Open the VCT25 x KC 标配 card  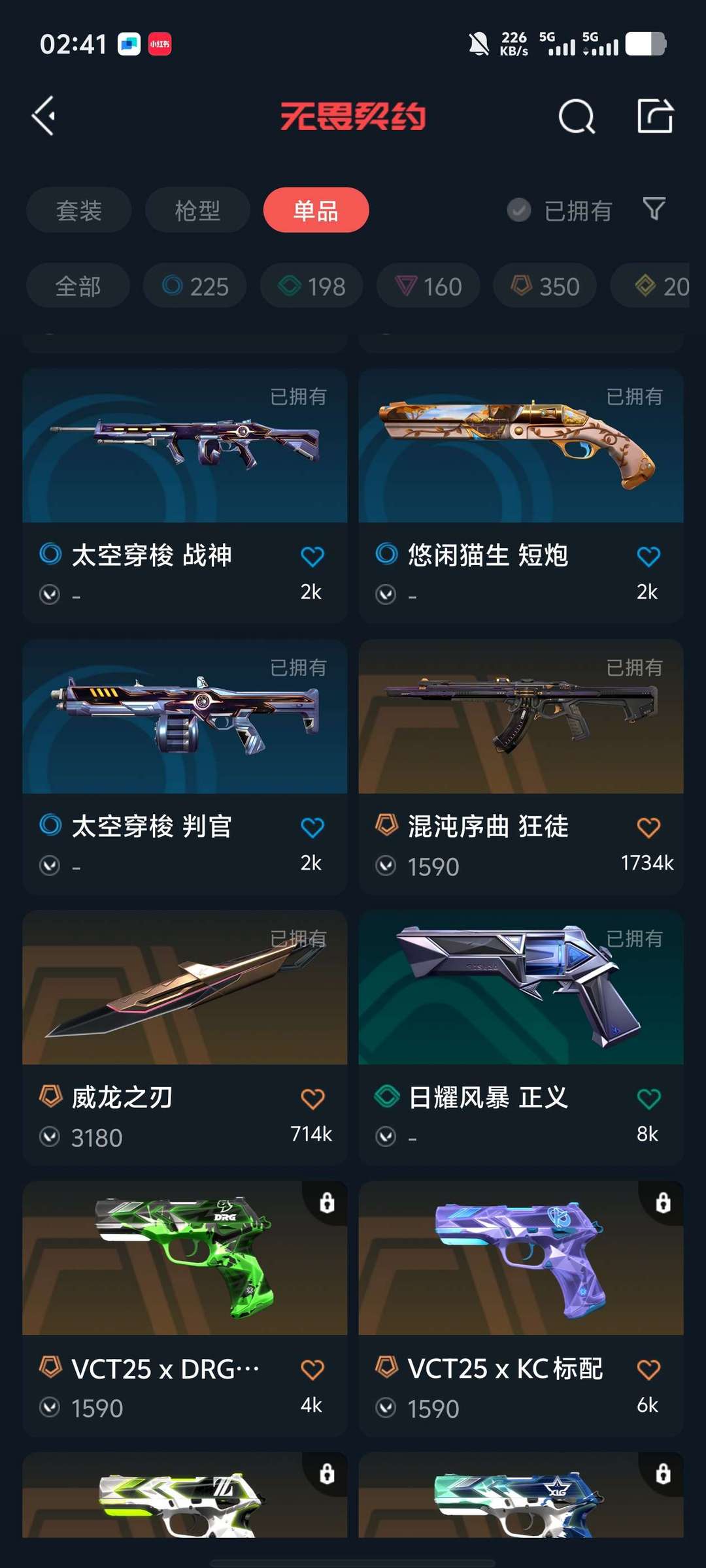coord(521,1309)
